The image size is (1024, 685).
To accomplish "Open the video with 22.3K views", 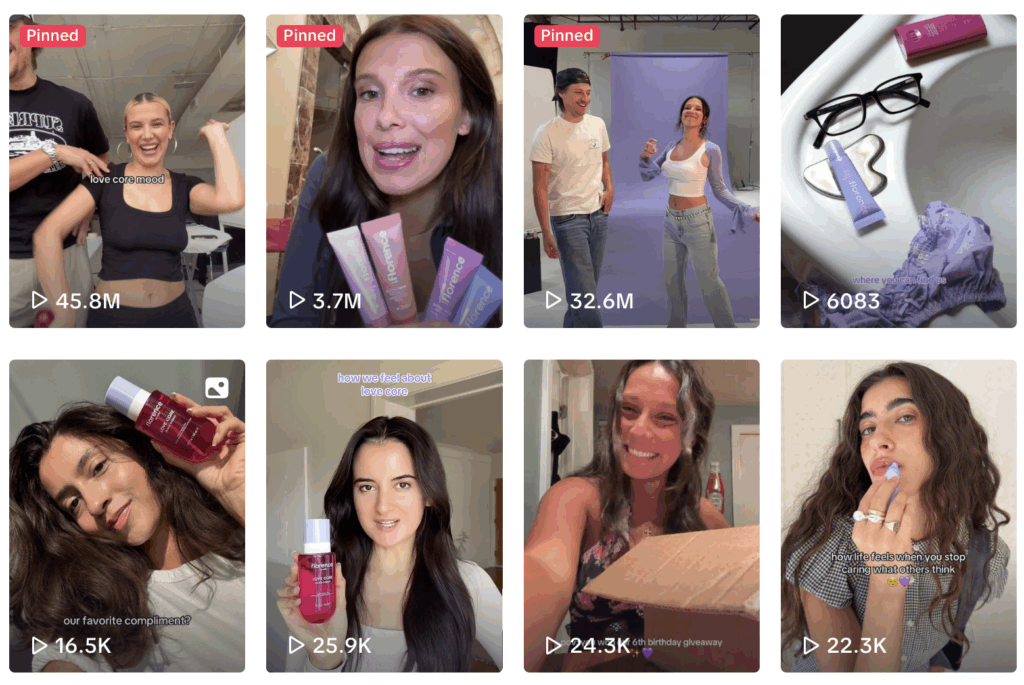I will [898, 515].
